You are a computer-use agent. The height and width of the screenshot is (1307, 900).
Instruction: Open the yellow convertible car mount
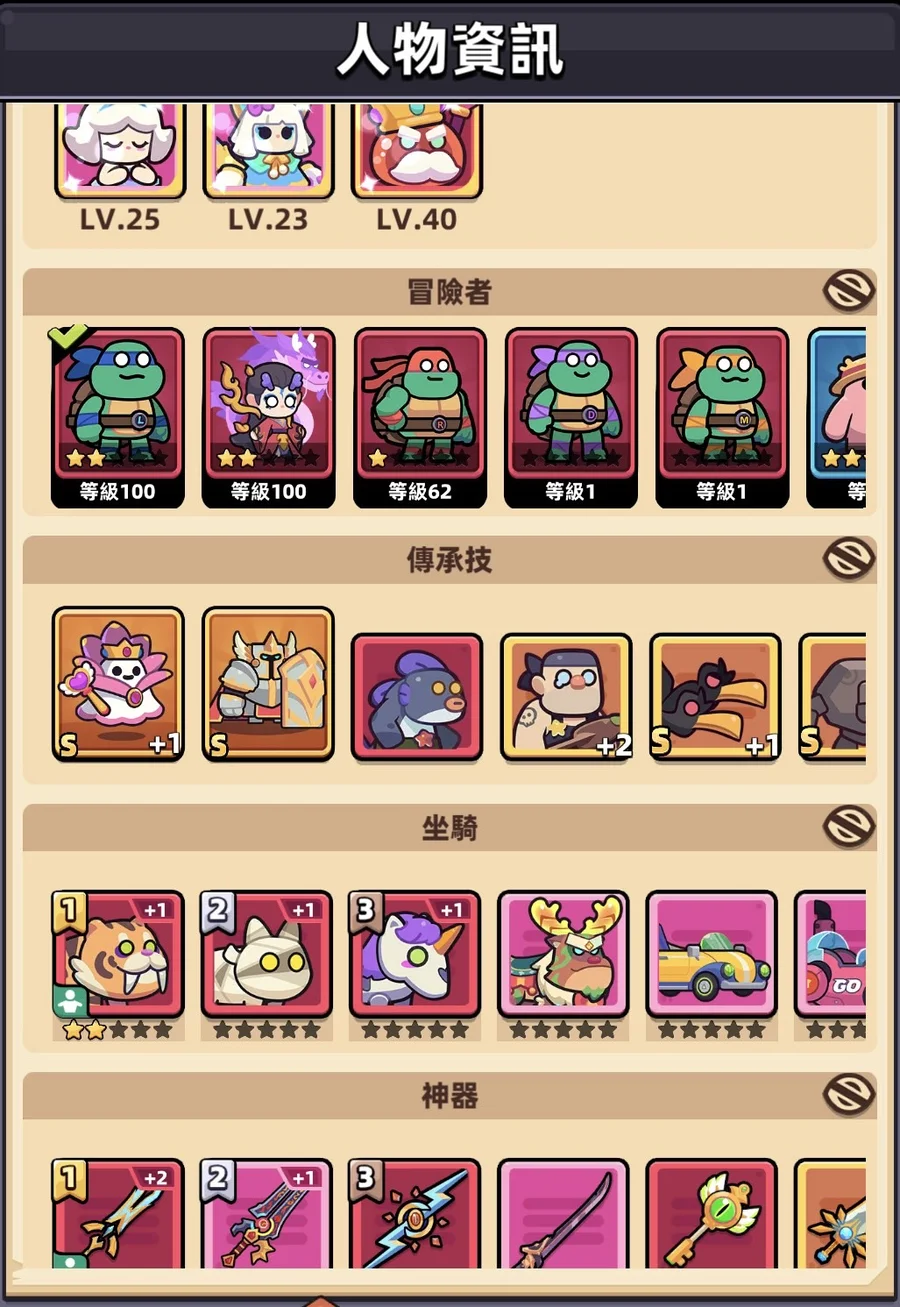[712, 955]
